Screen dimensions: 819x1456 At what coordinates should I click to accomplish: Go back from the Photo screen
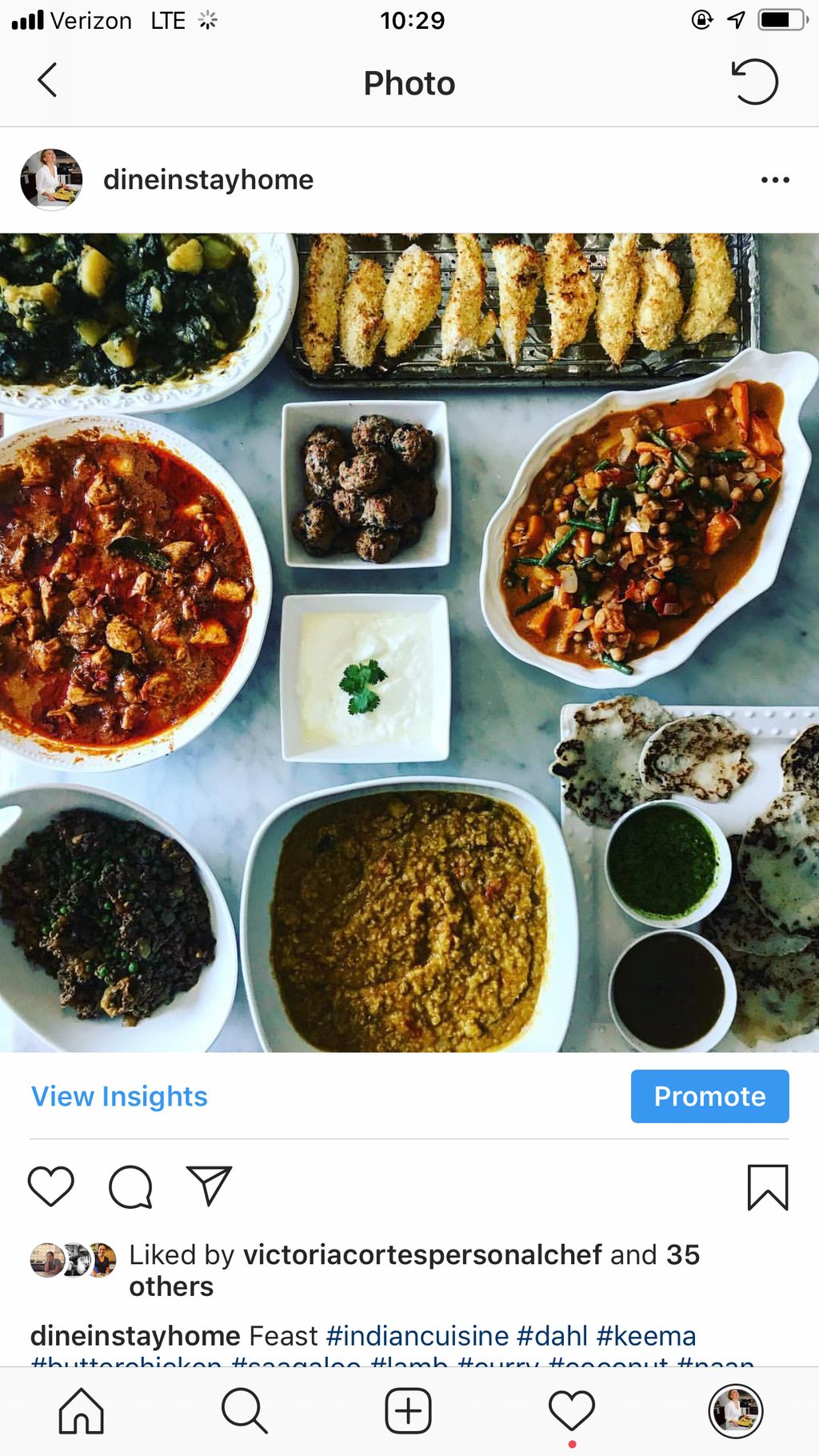coord(48,81)
